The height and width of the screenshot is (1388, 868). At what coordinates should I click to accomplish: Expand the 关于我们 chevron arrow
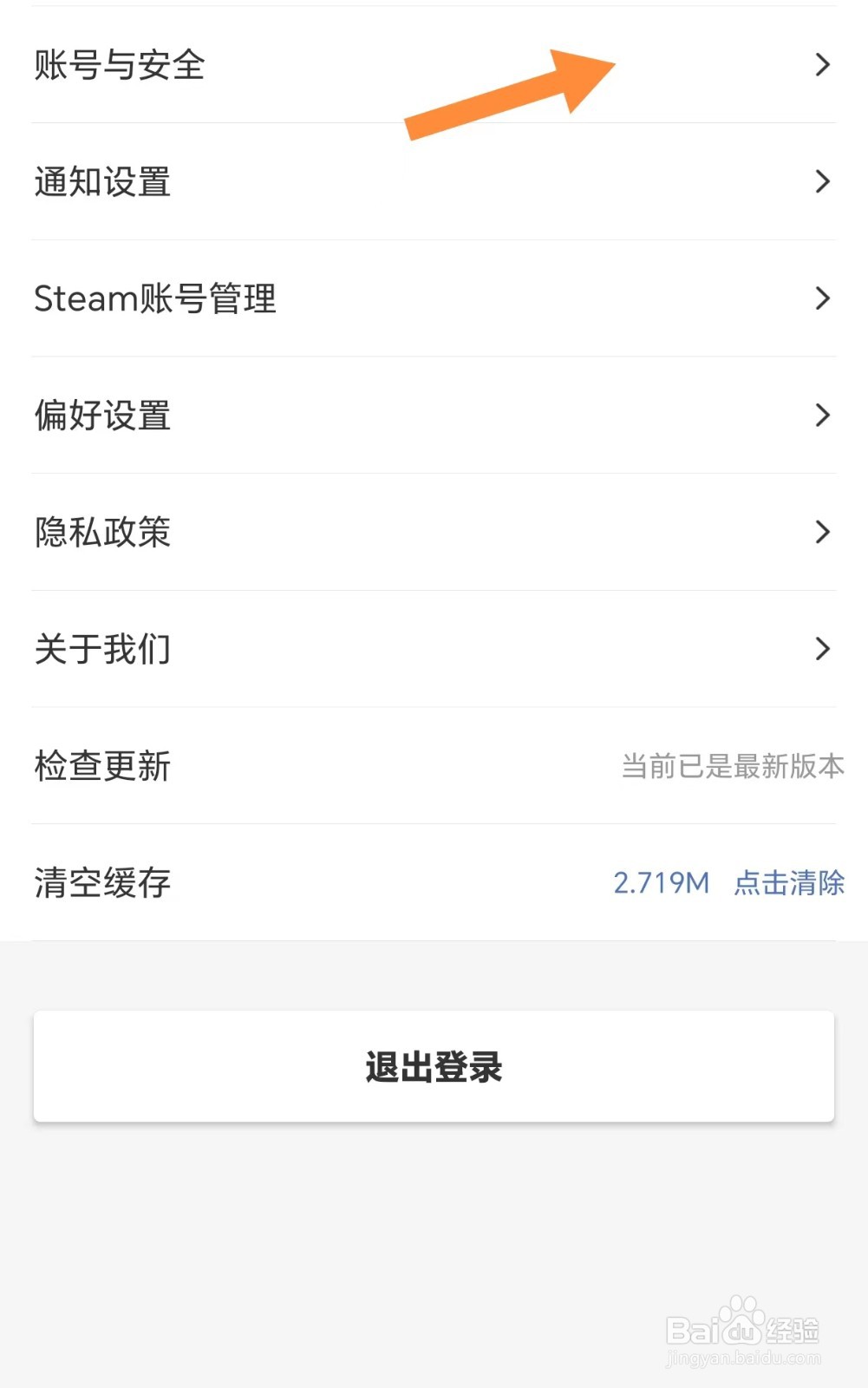tap(822, 649)
